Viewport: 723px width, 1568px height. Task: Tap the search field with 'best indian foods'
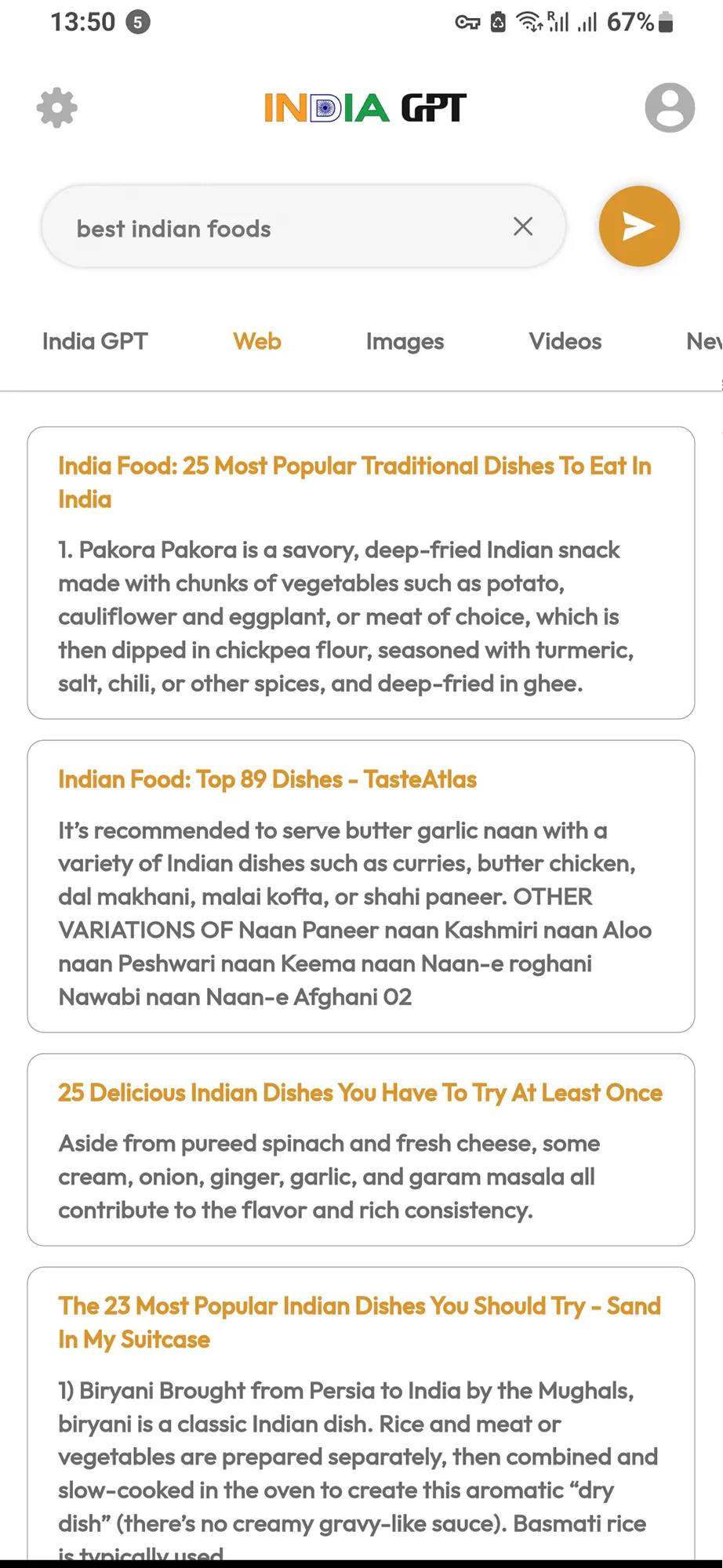tap(303, 227)
